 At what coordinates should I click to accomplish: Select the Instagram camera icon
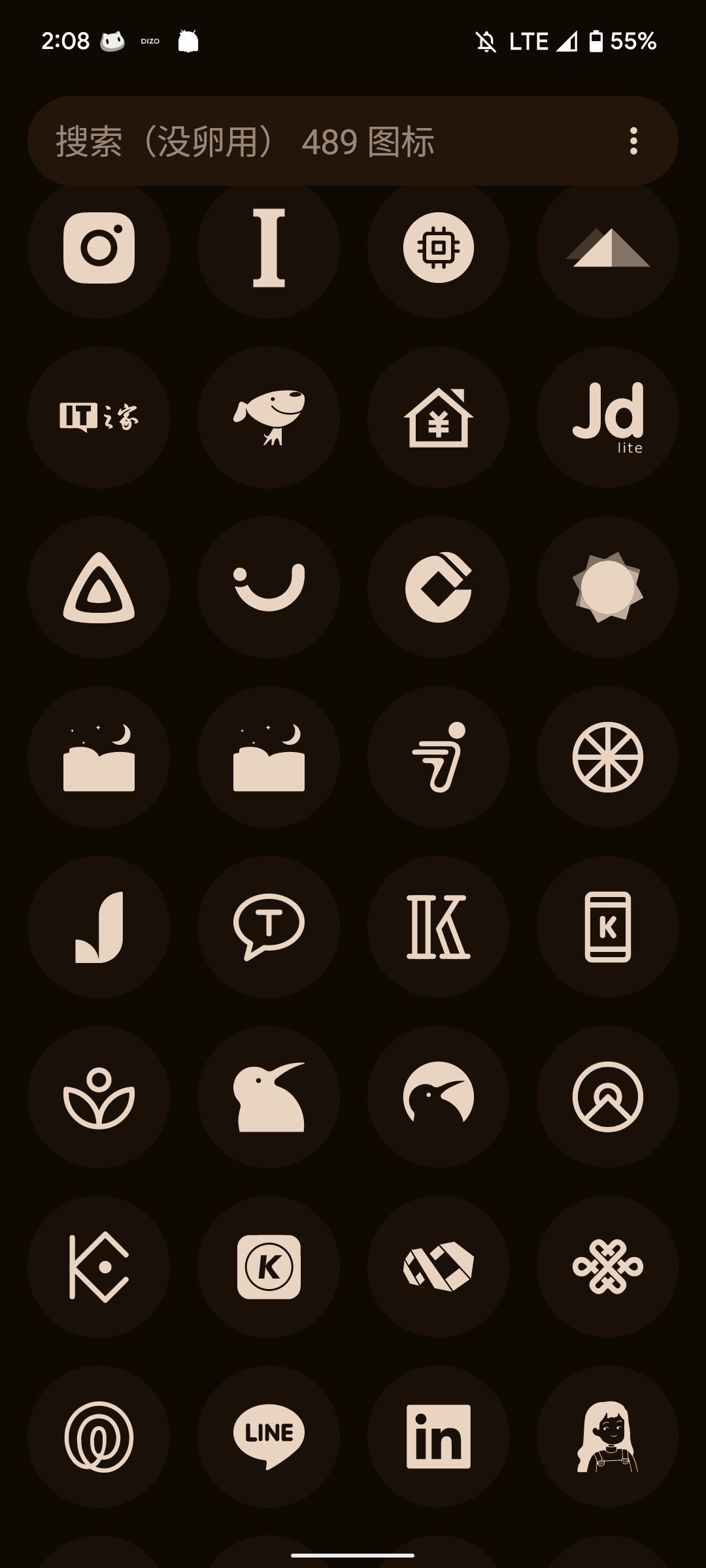(99, 248)
